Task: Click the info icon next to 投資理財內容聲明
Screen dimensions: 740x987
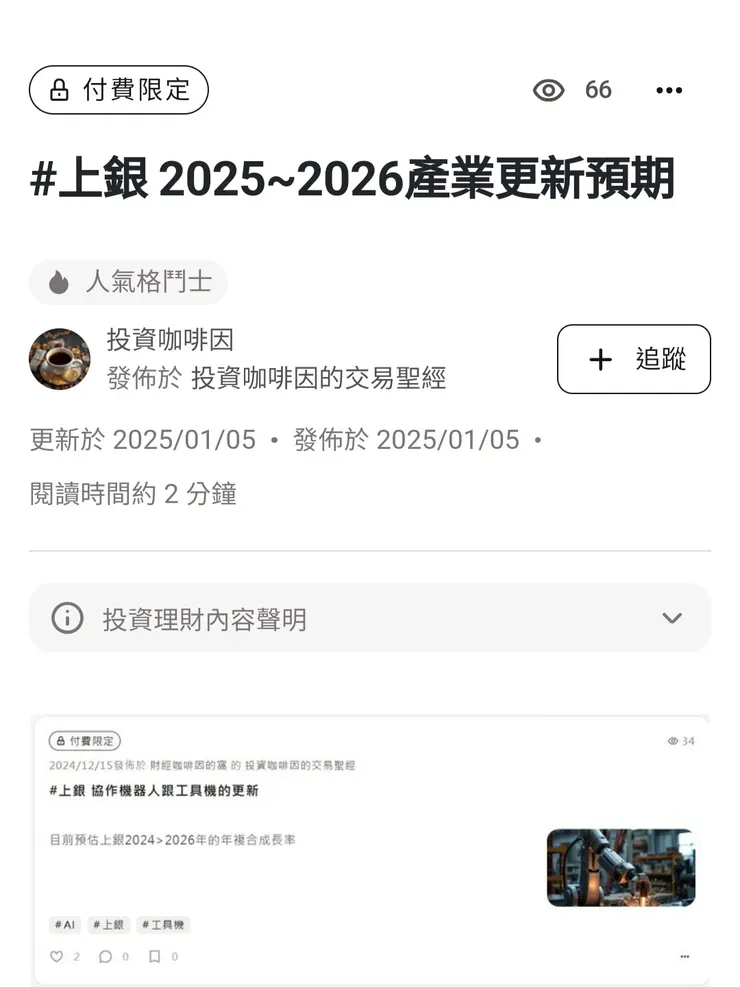Action: pos(67,618)
